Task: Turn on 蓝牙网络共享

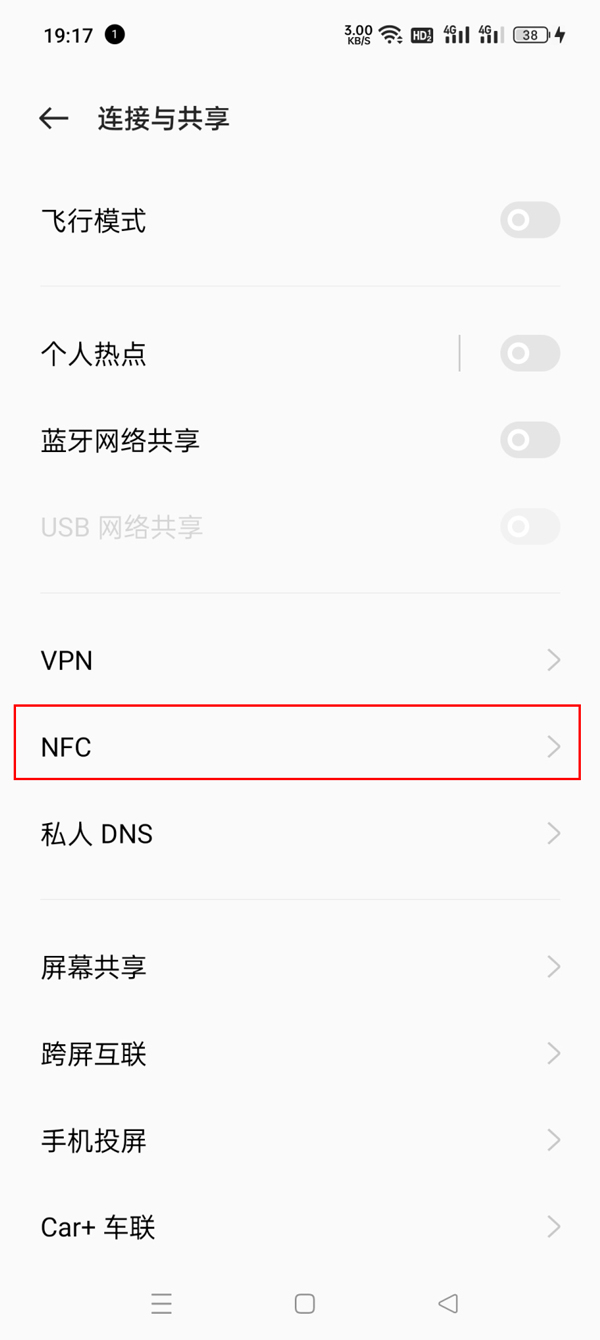Action: [x=529, y=440]
